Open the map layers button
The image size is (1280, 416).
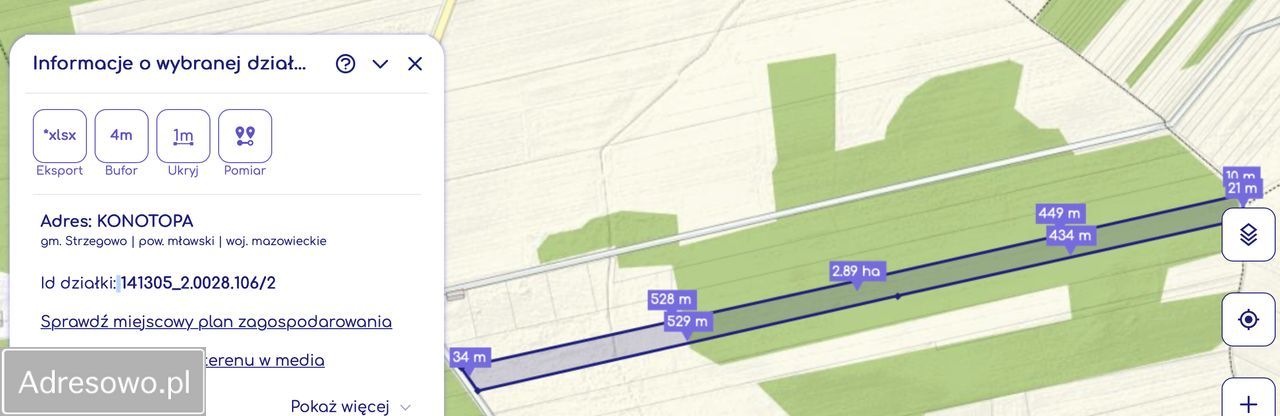[x=1248, y=235]
